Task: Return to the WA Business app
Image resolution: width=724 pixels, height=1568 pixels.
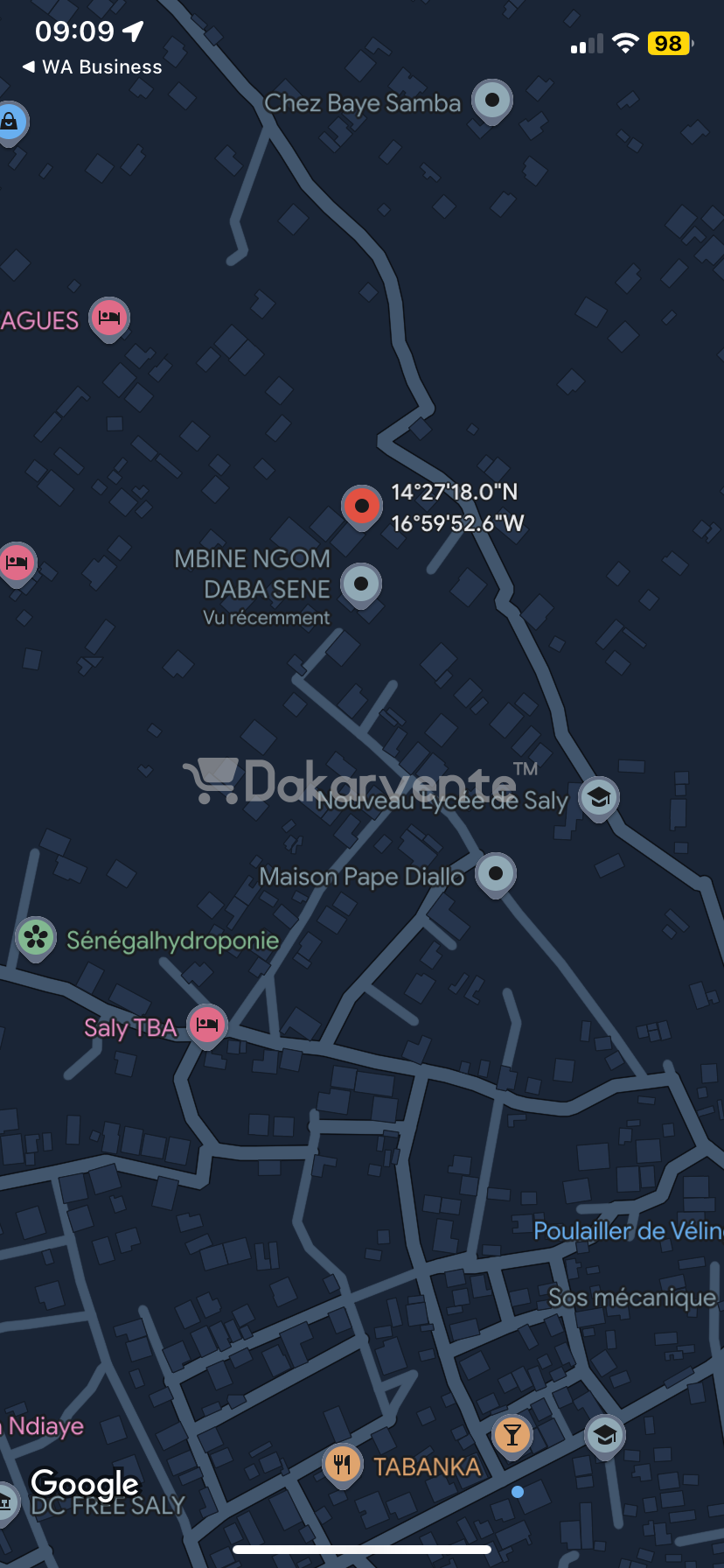Action: (92, 67)
